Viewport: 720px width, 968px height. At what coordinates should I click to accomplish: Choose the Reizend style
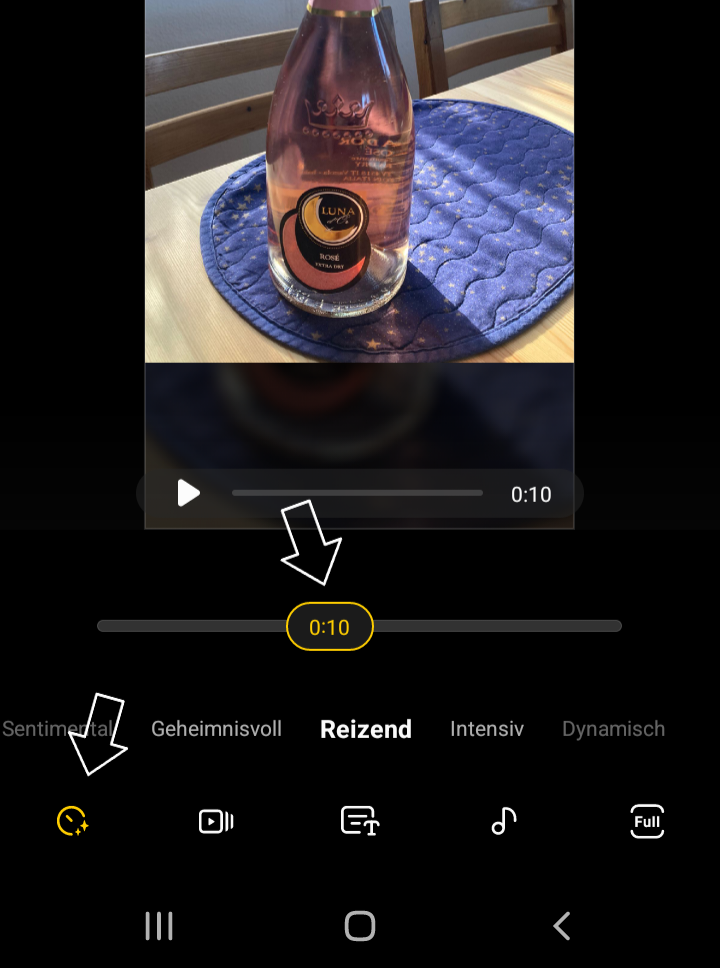tap(365, 729)
